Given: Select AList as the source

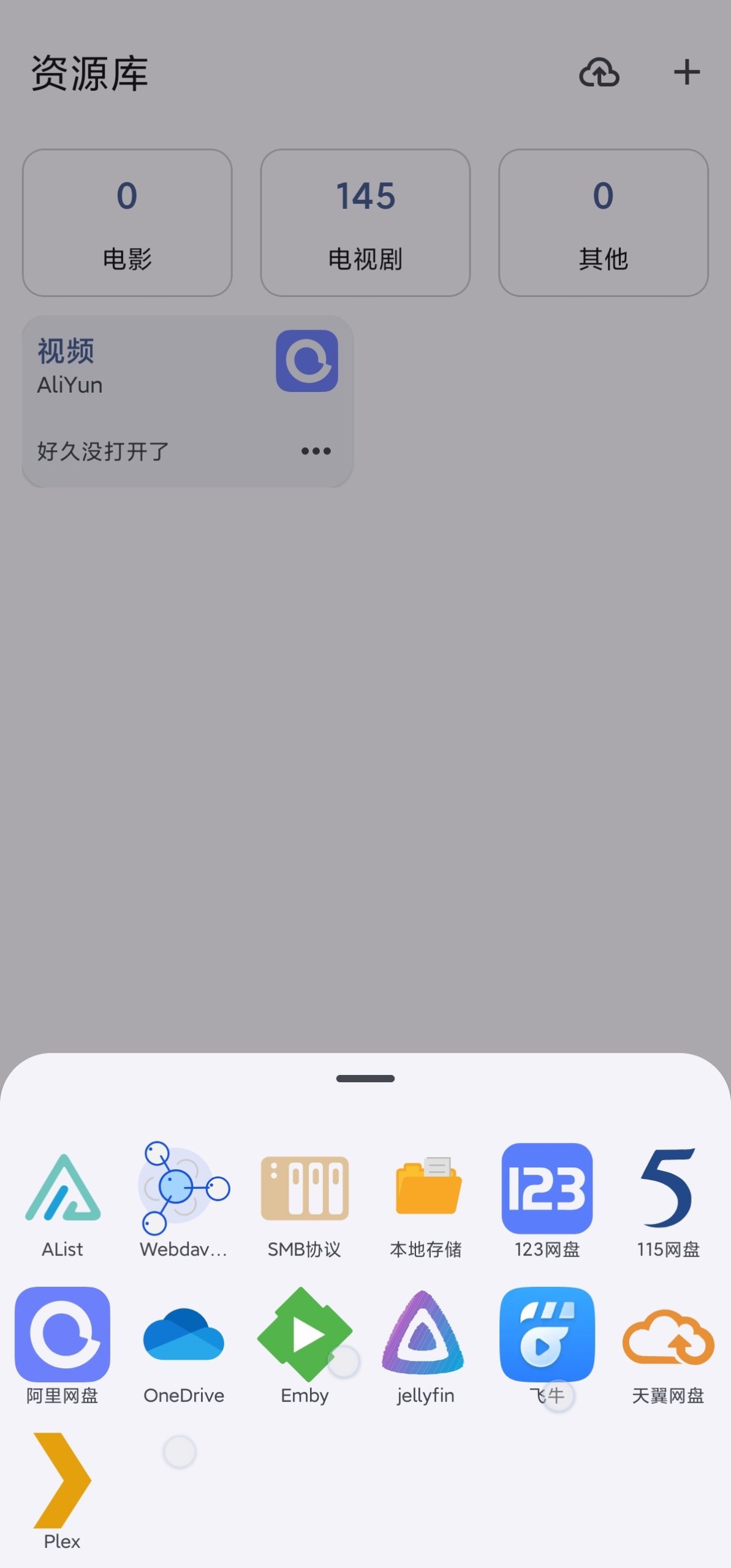Looking at the screenshot, I should 62,1201.
